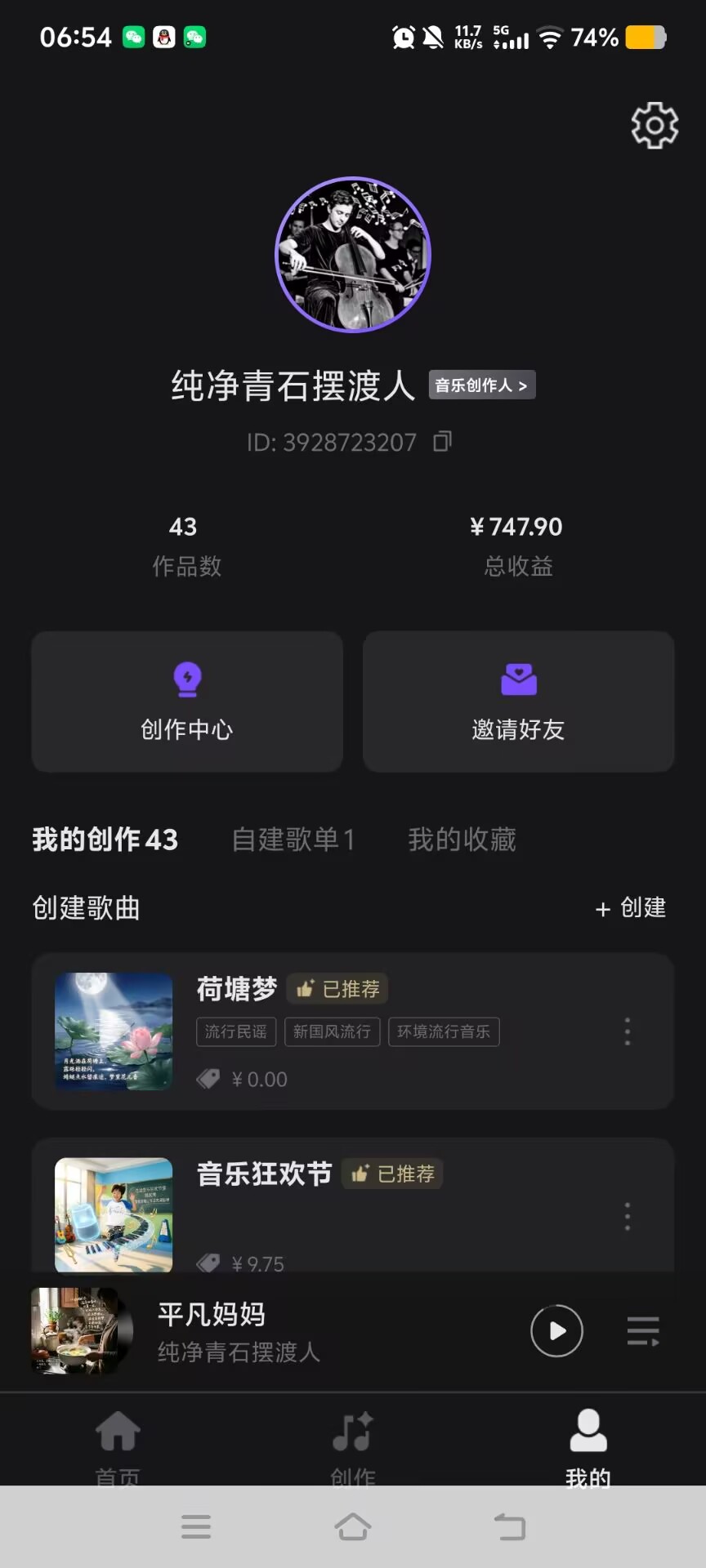Open the 音乐创作人 badge

482,385
